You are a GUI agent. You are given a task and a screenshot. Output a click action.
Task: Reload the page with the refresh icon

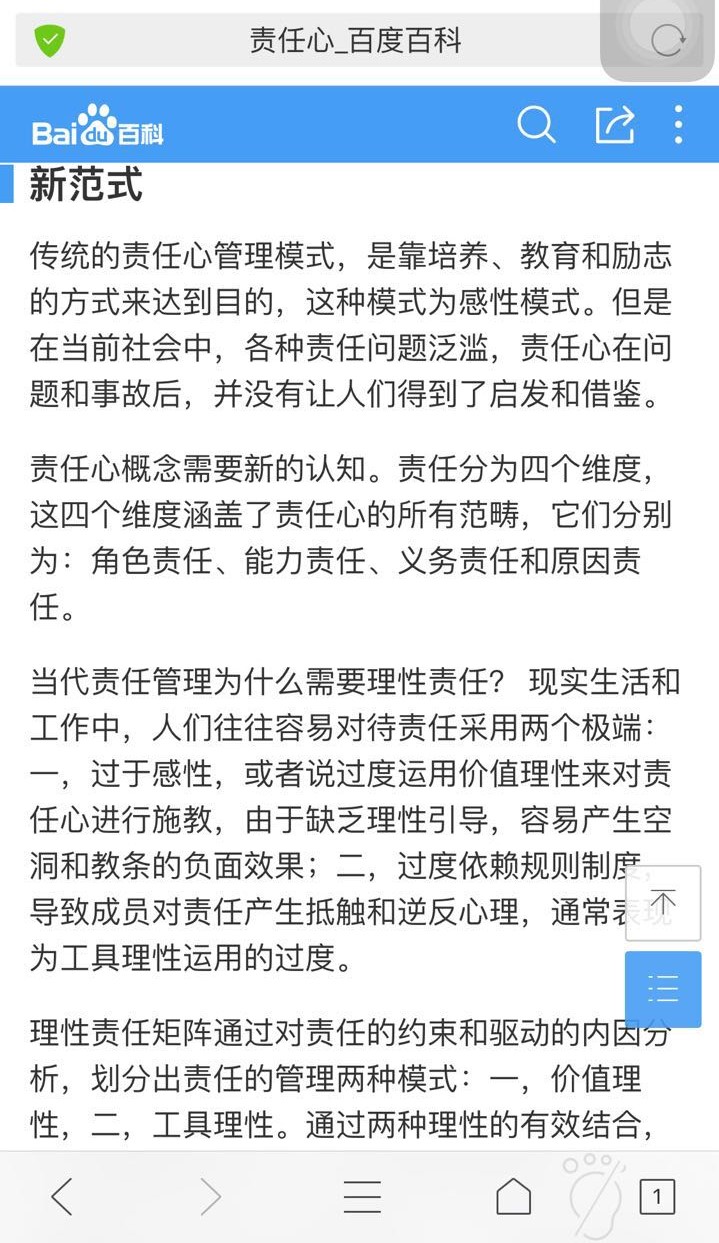(x=667, y=40)
